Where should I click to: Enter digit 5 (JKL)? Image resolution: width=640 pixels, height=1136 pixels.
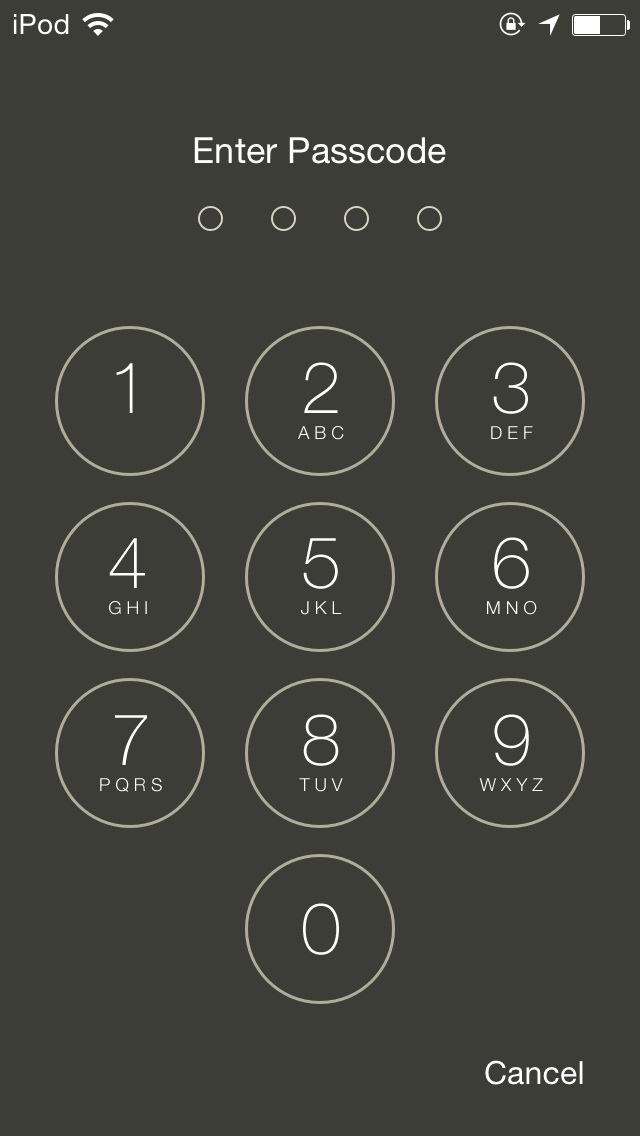tap(320, 577)
